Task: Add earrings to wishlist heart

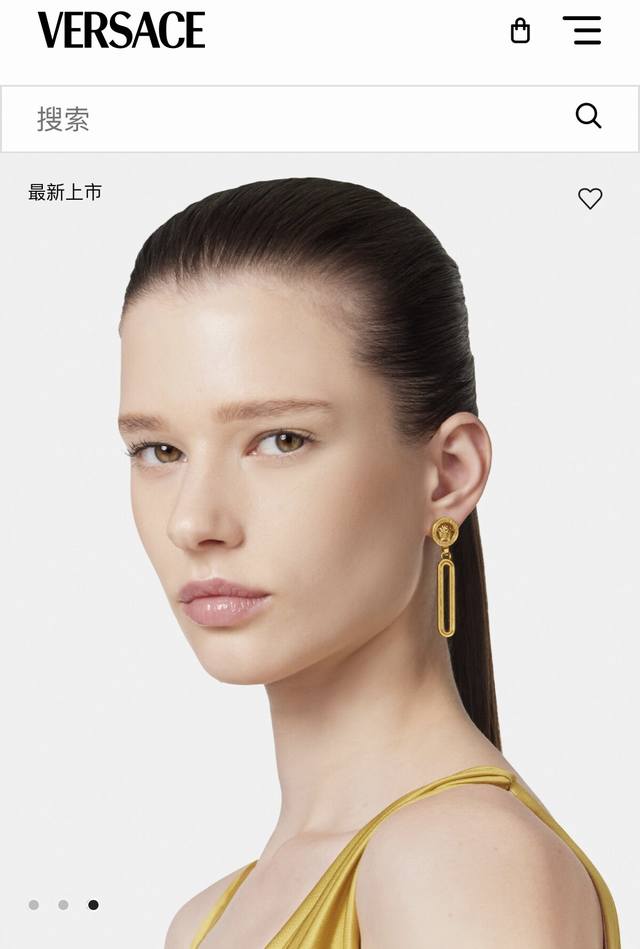Action: pyautogui.click(x=590, y=198)
